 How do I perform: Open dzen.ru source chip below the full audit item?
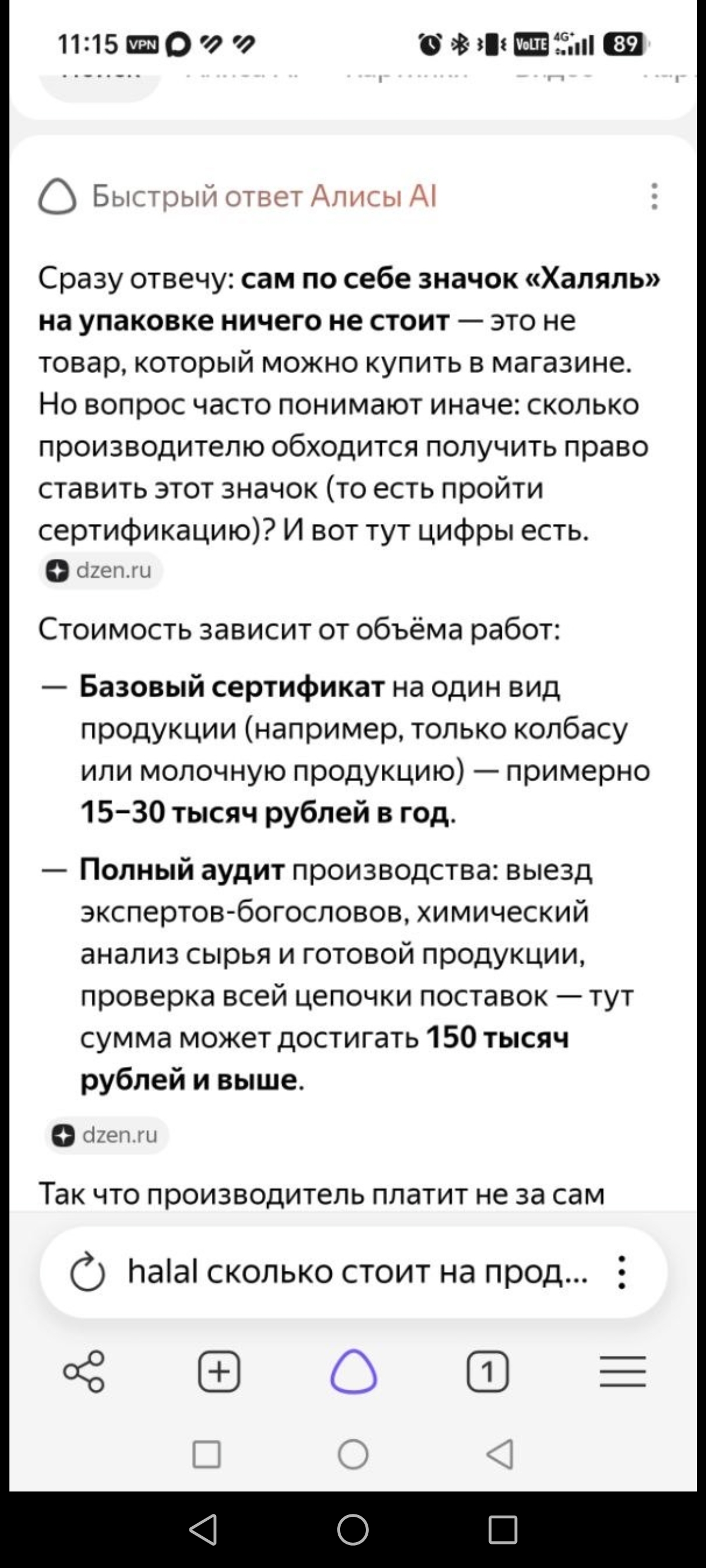[106, 1135]
